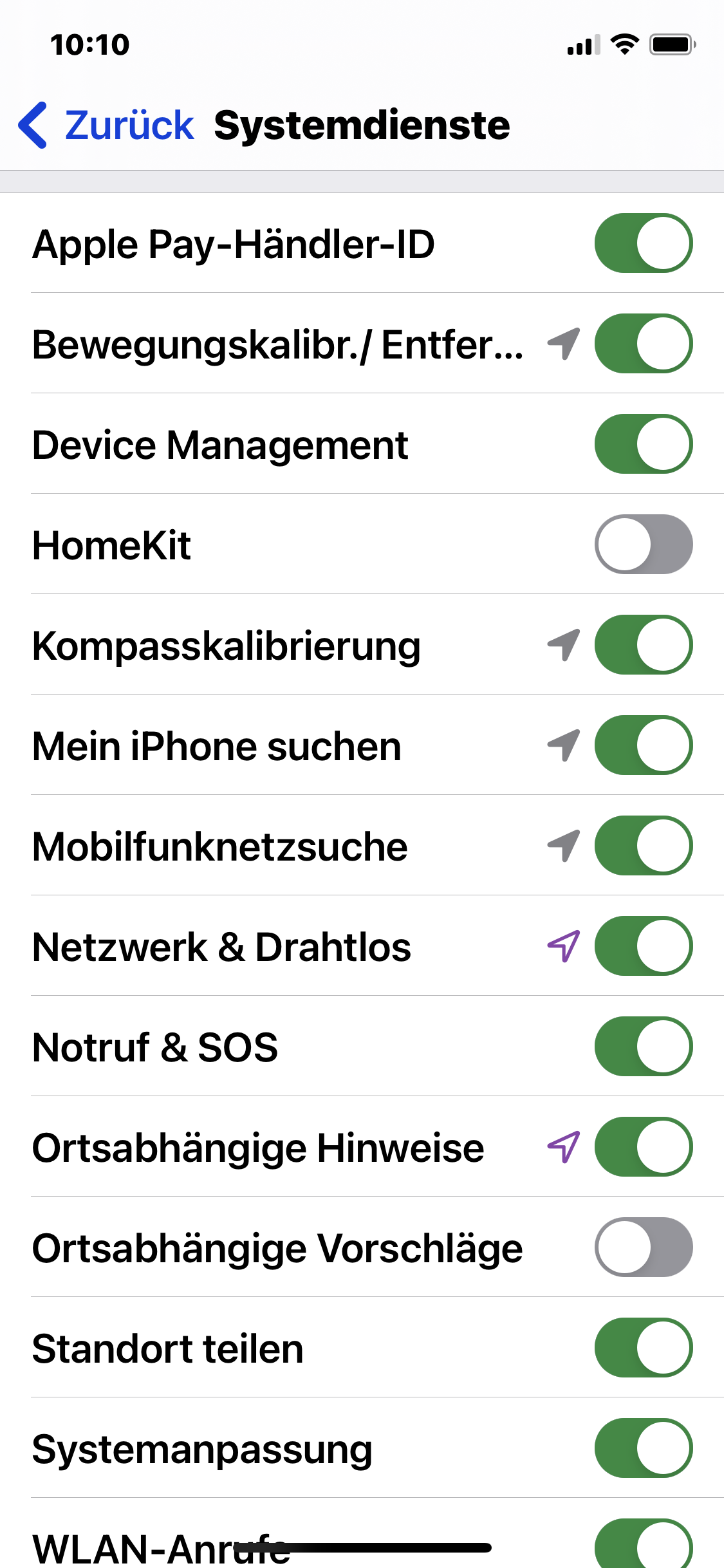Switch off Device Management
This screenshot has height=1568, width=724.
643,444
